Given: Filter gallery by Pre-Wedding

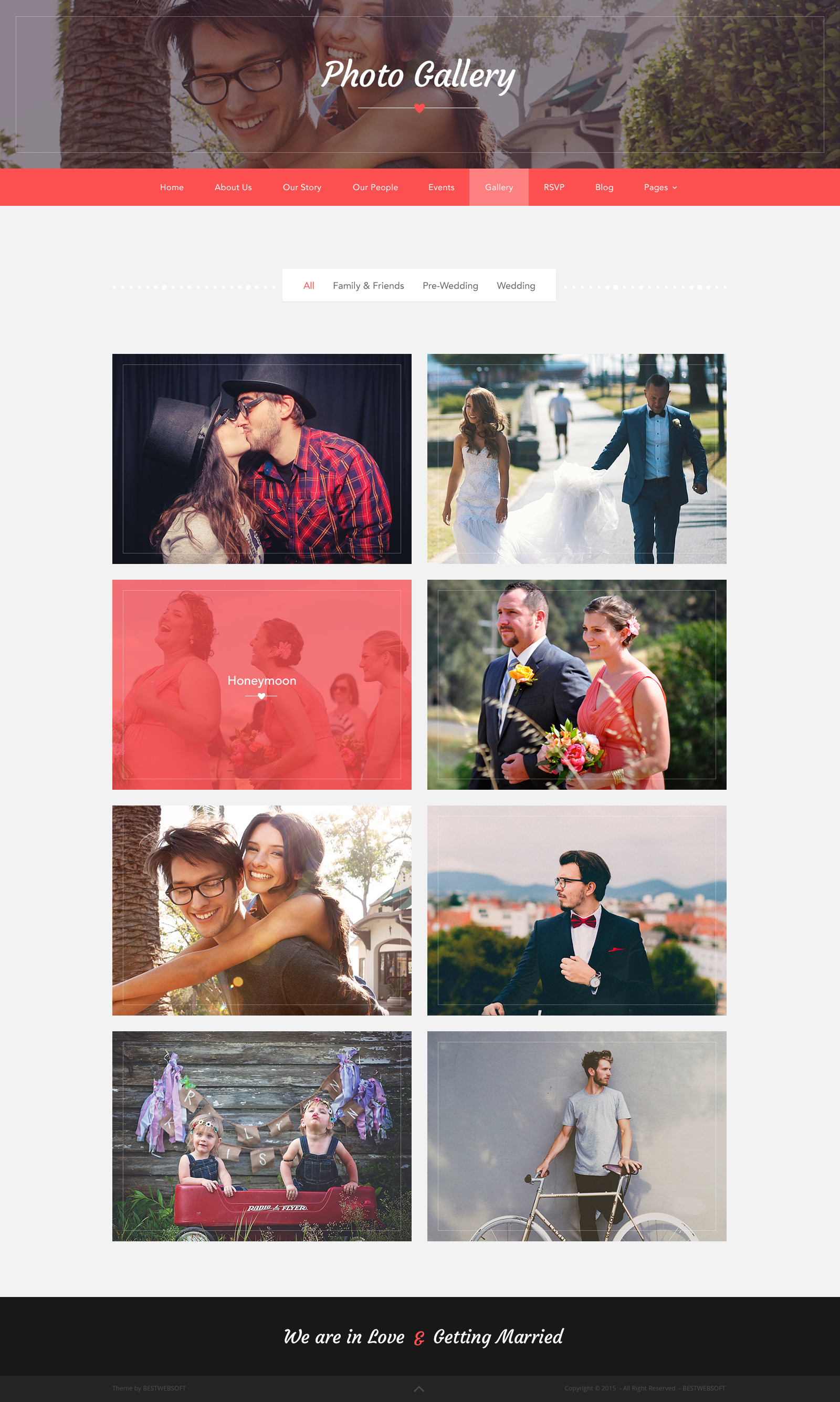Looking at the screenshot, I should tap(450, 286).
